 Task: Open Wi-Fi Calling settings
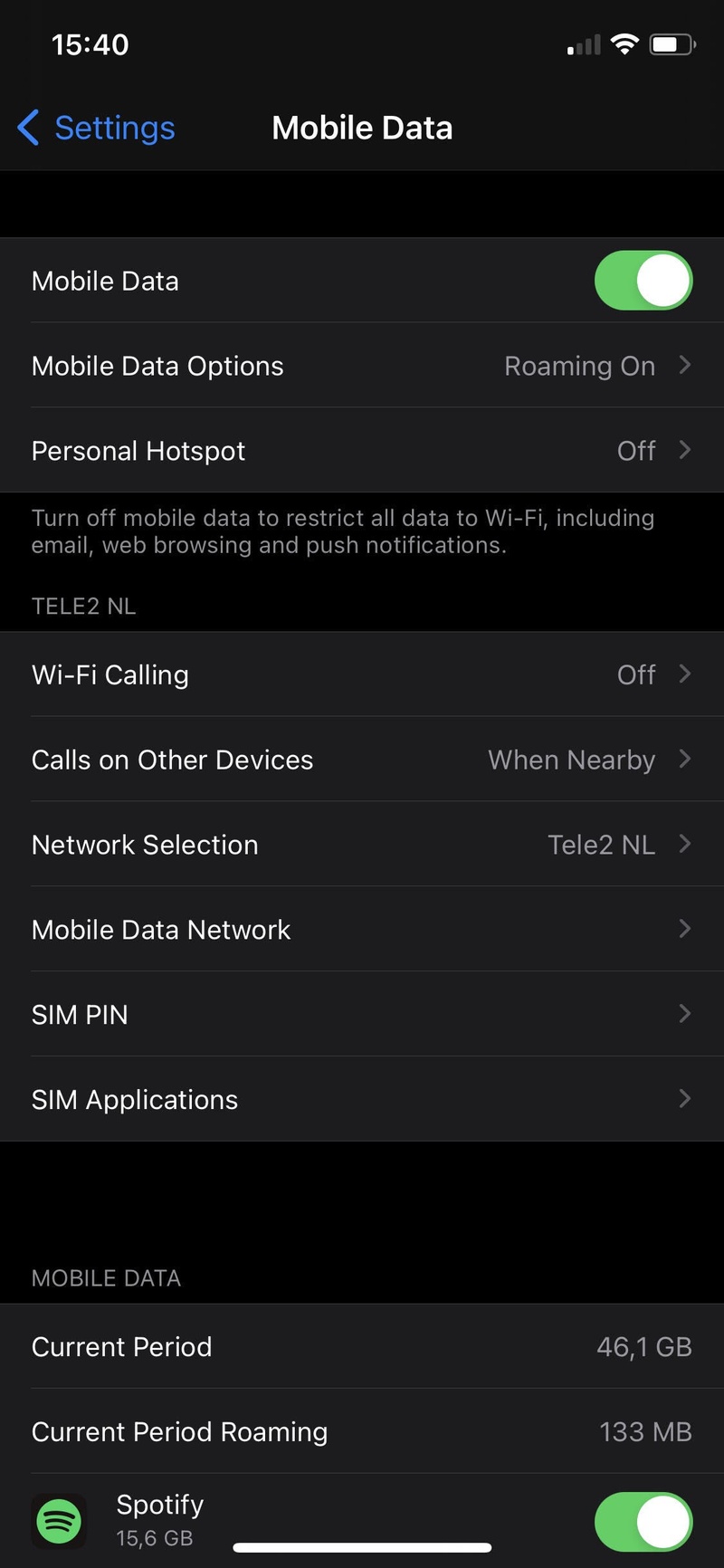(362, 674)
